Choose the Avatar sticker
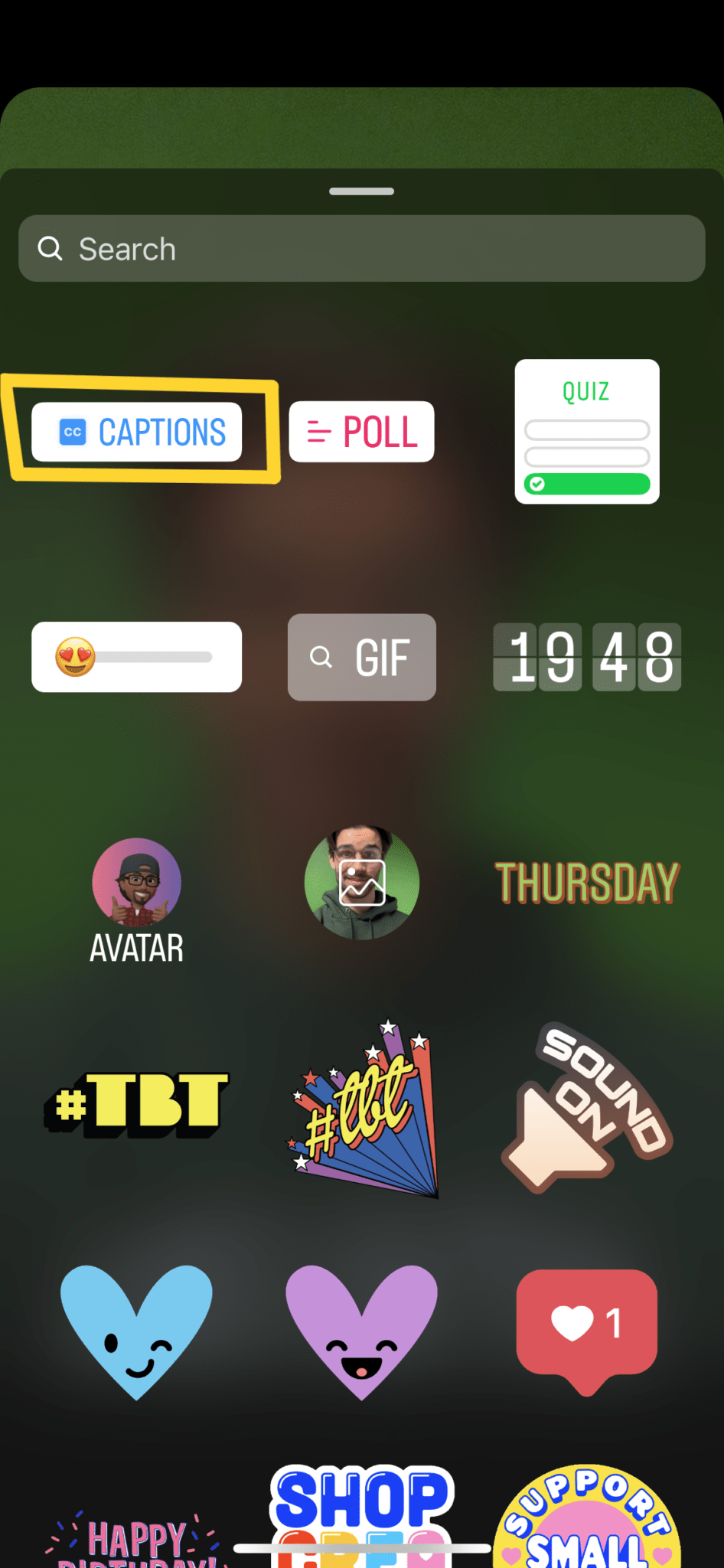Image resolution: width=724 pixels, height=1568 pixels. click(137, 900)
